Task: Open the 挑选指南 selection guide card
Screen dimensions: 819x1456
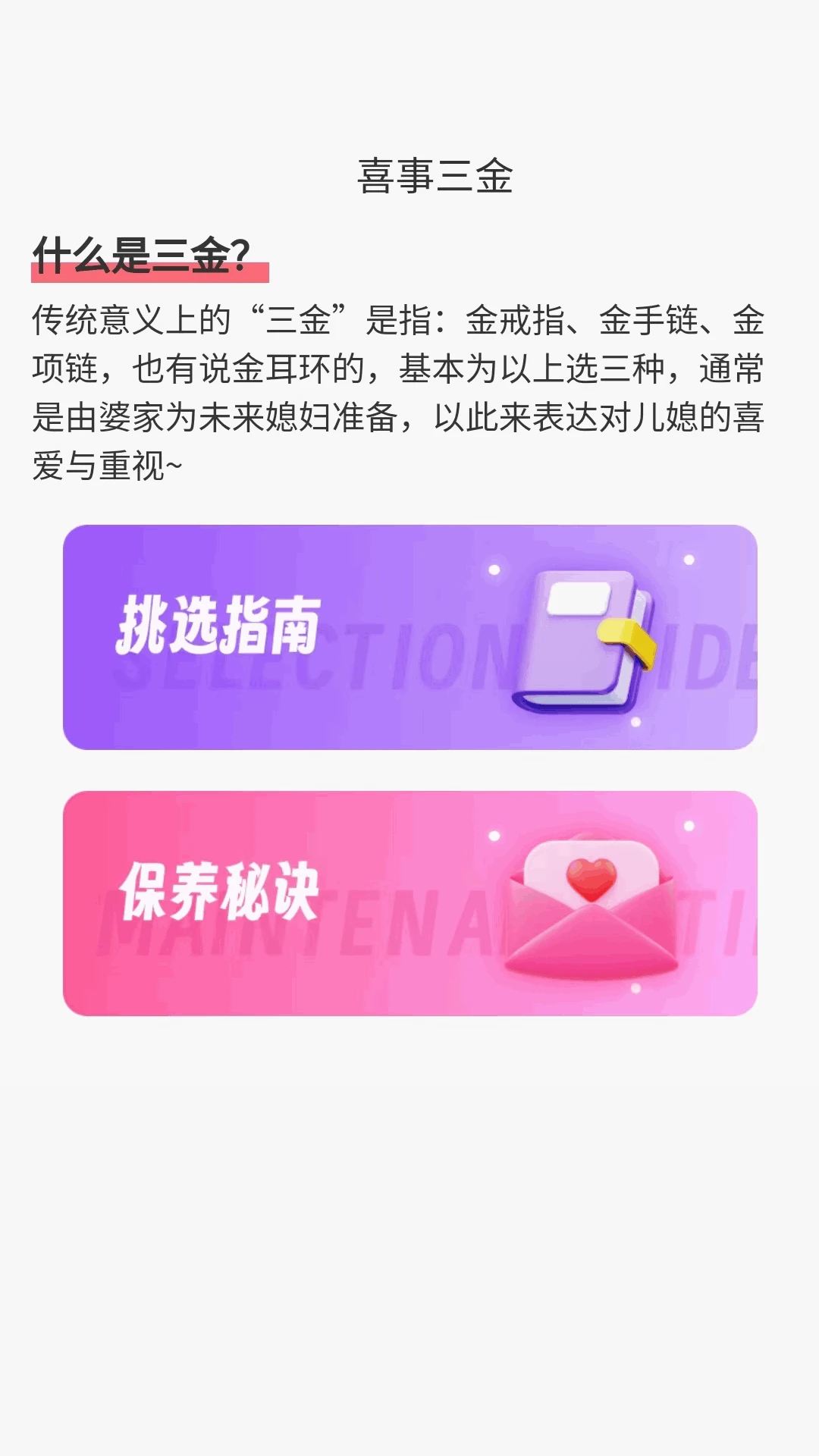Action: 409,637
